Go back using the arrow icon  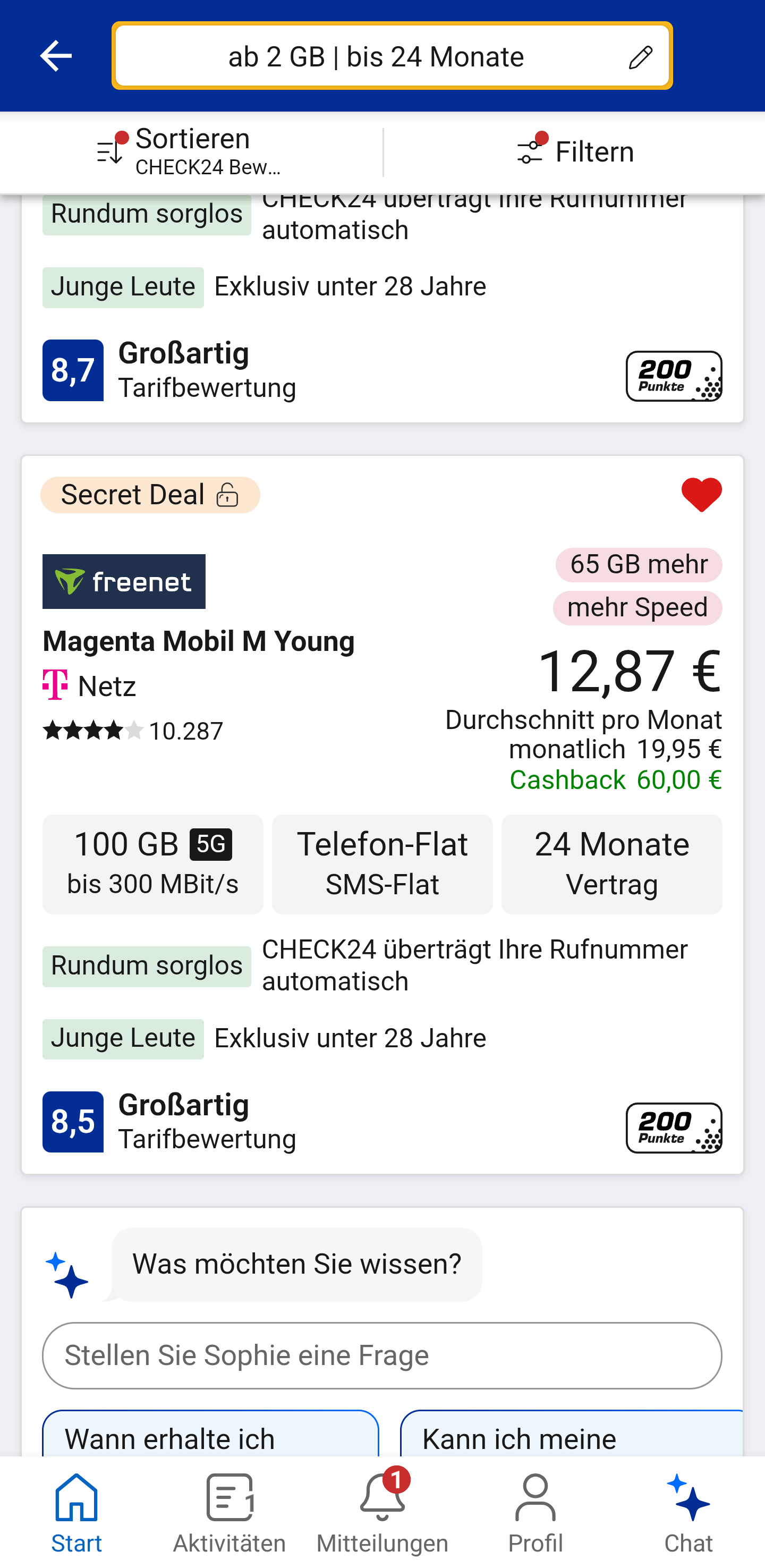click(55, 56)
